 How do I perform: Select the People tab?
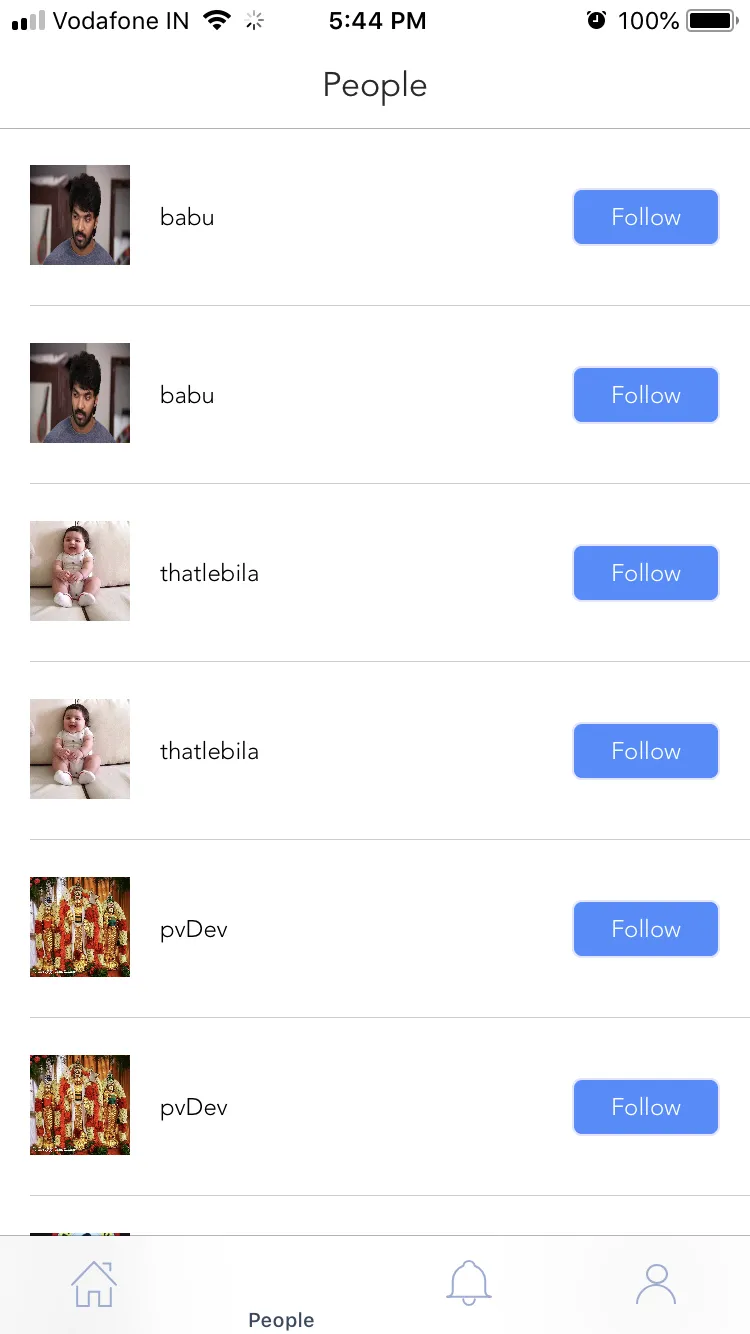tap(281, 1300)
